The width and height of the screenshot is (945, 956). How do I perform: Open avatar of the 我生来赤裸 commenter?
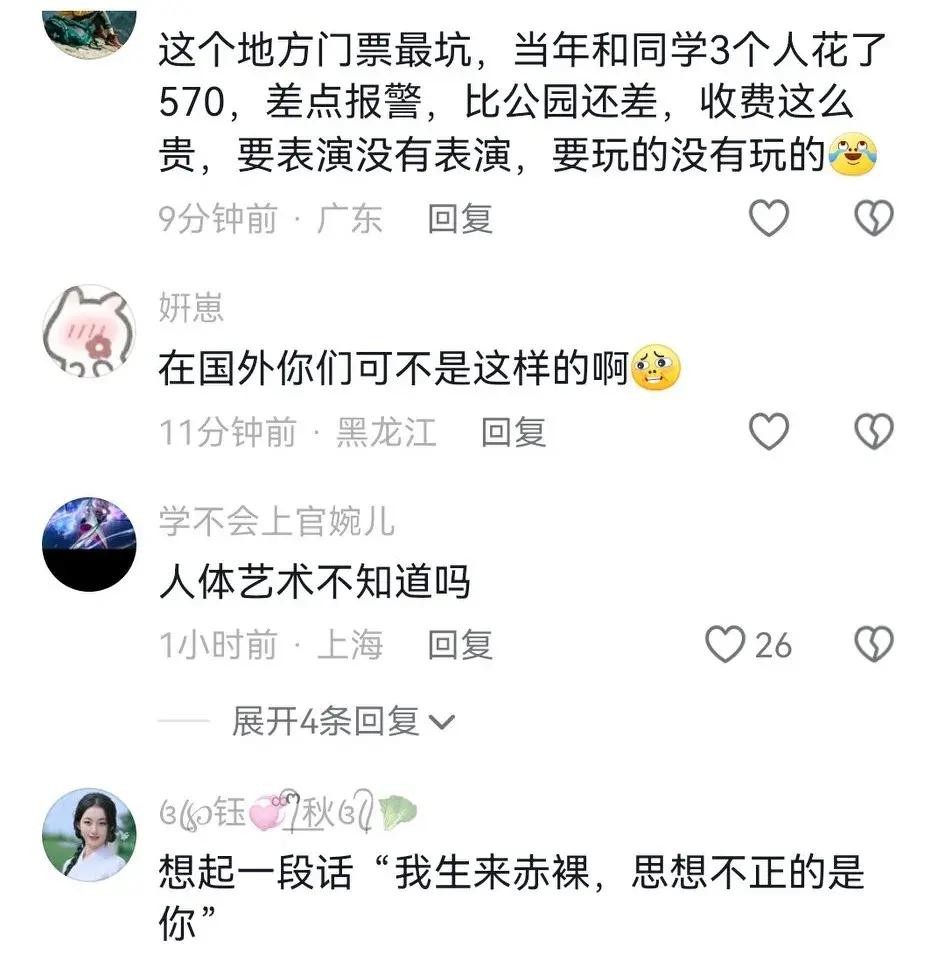(x=88, y=833)
